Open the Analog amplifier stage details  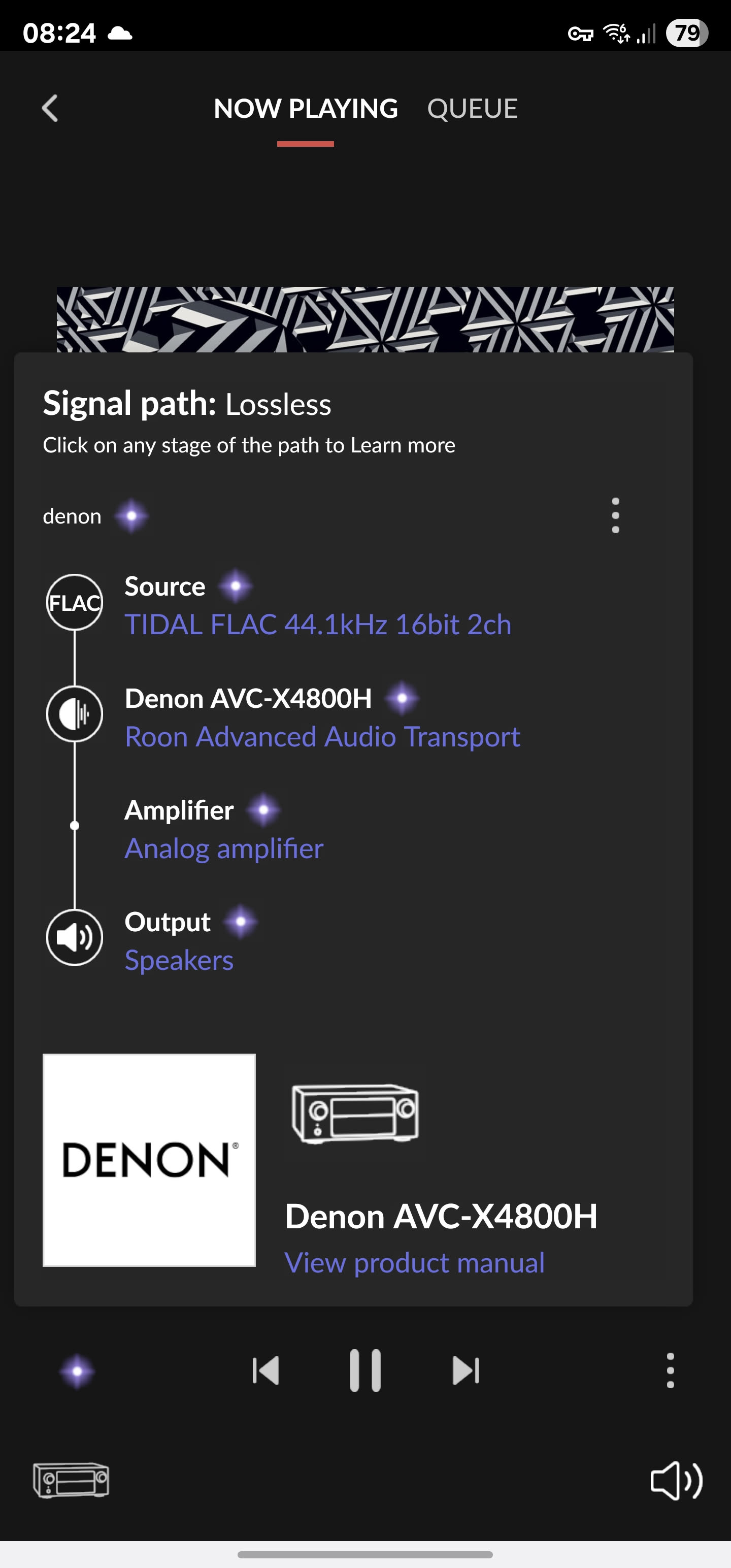(x=223, y=848)
